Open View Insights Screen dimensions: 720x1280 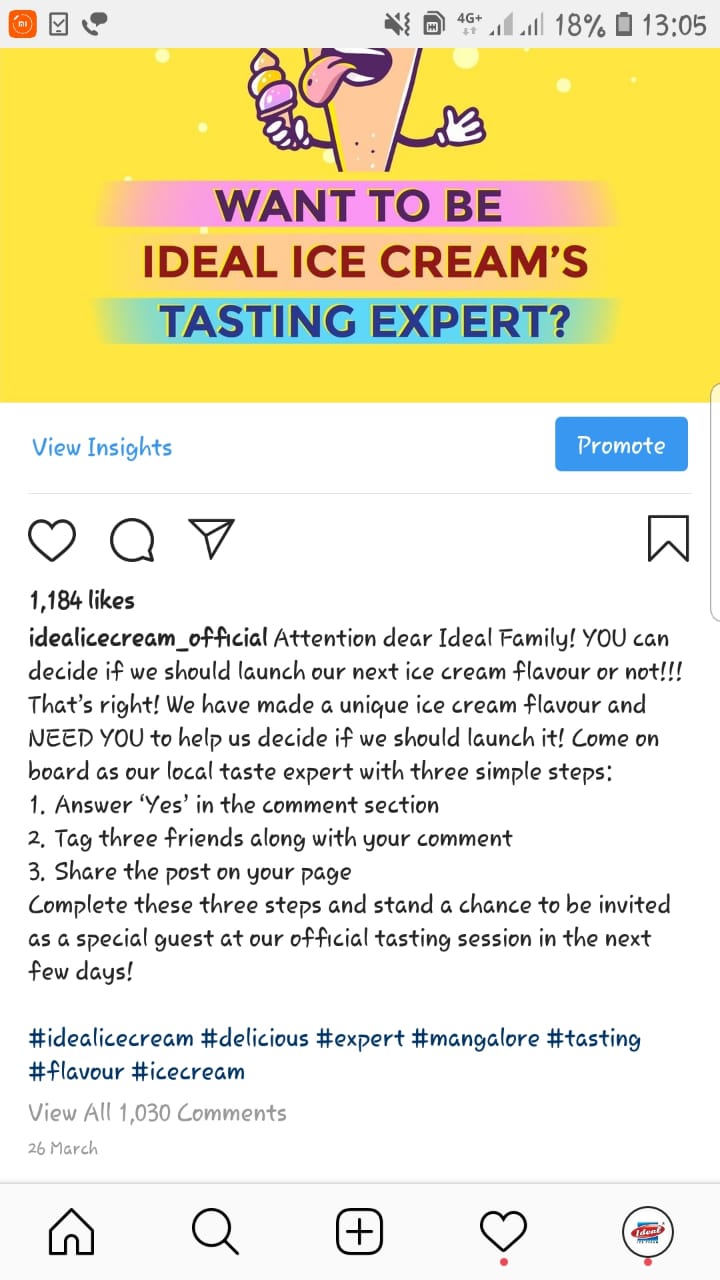102,447
